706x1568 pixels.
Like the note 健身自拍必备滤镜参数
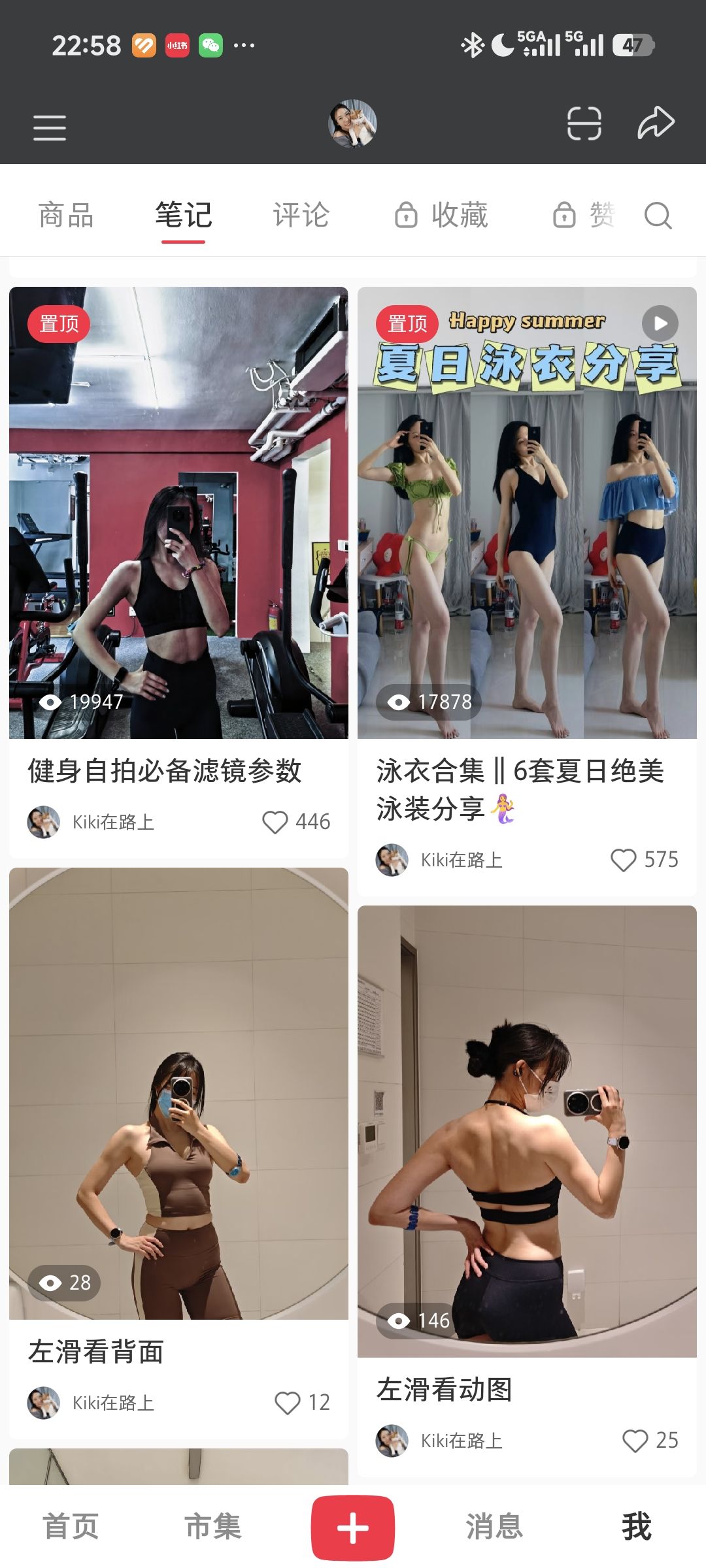pyautogui.click(x=275, y=822)
